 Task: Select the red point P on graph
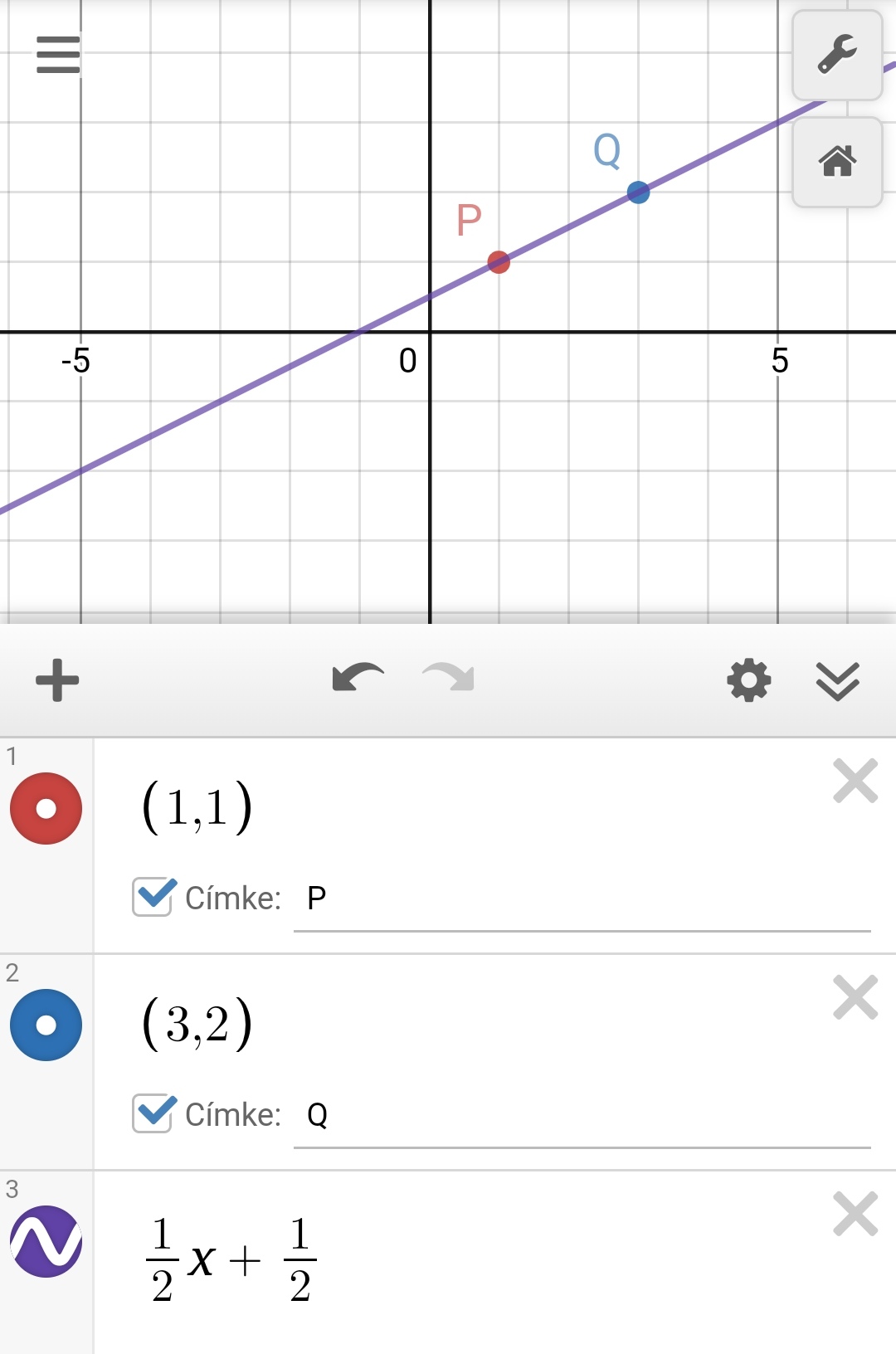click(499, 262)
